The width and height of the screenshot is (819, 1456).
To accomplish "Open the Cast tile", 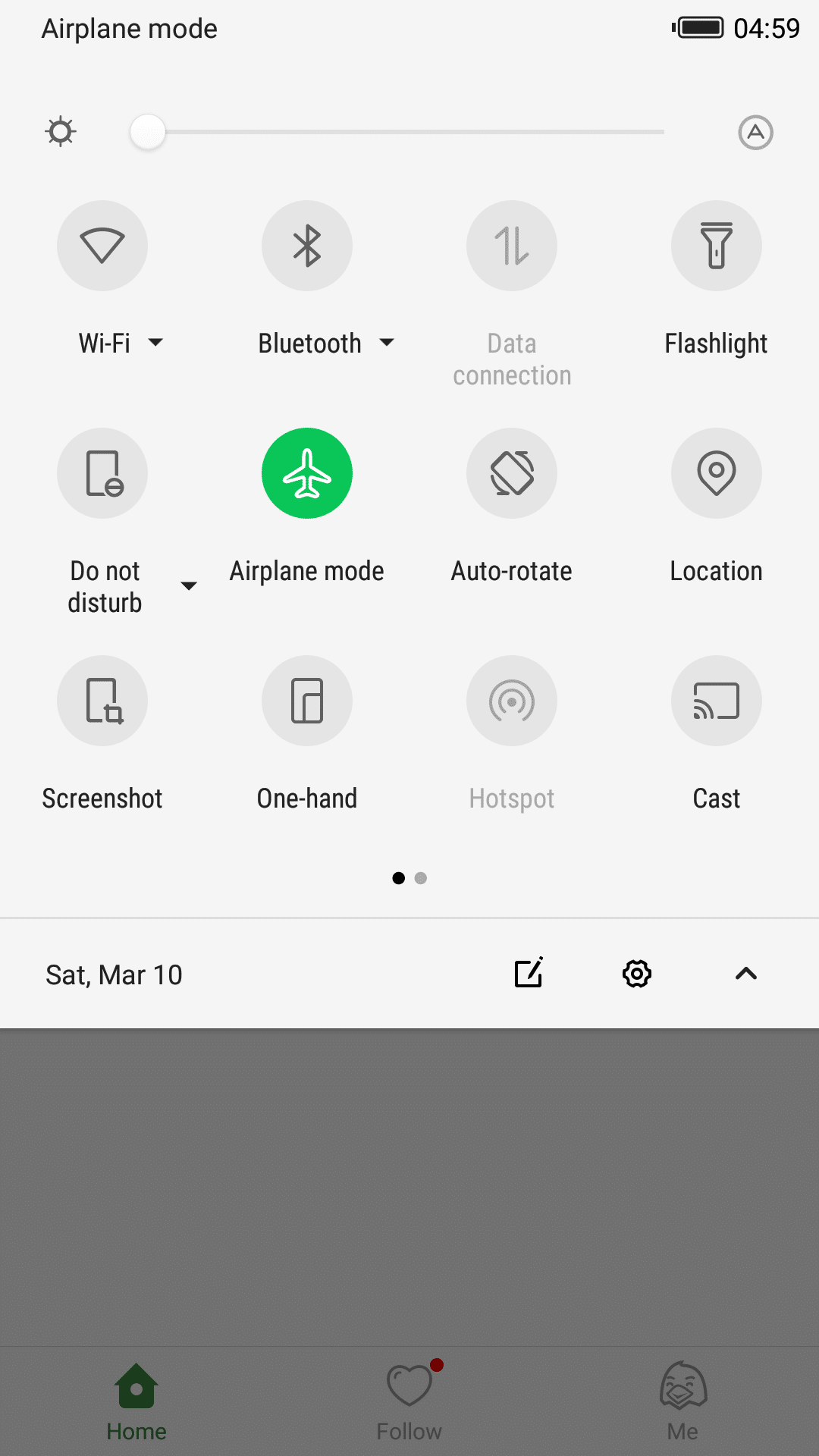I will tap(717, 701).
